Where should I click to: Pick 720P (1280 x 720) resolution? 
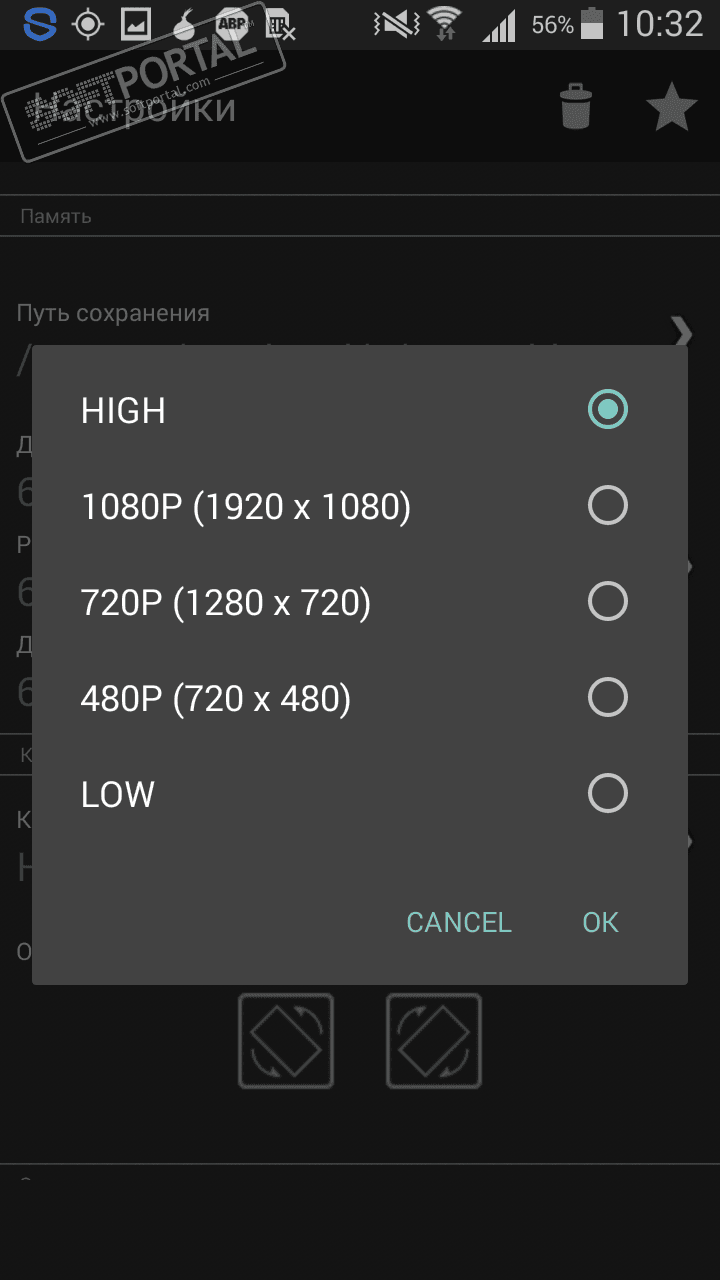click(607, 602)
